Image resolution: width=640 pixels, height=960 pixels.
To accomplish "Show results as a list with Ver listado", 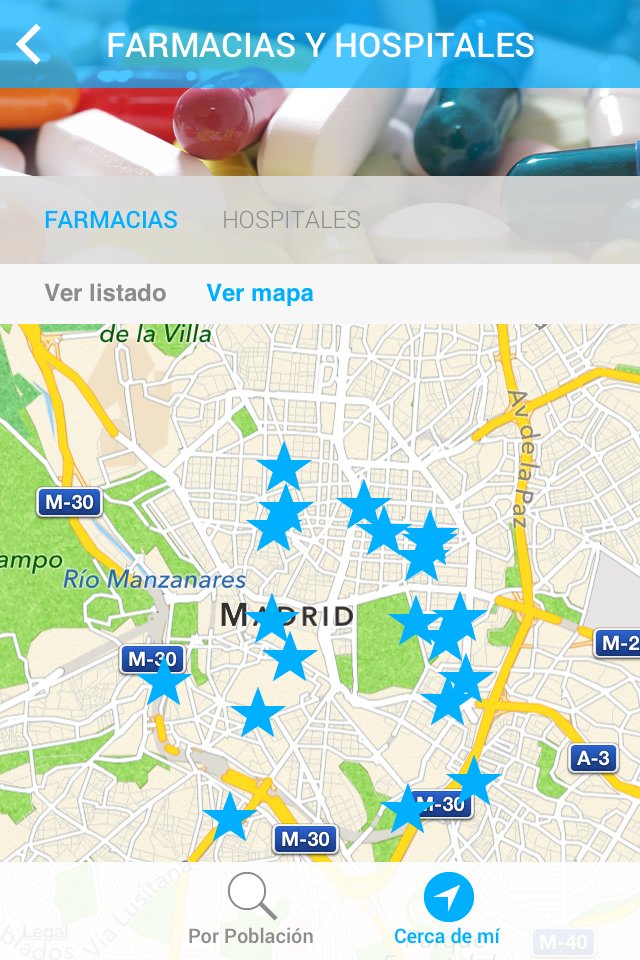I will pos(105,293).
